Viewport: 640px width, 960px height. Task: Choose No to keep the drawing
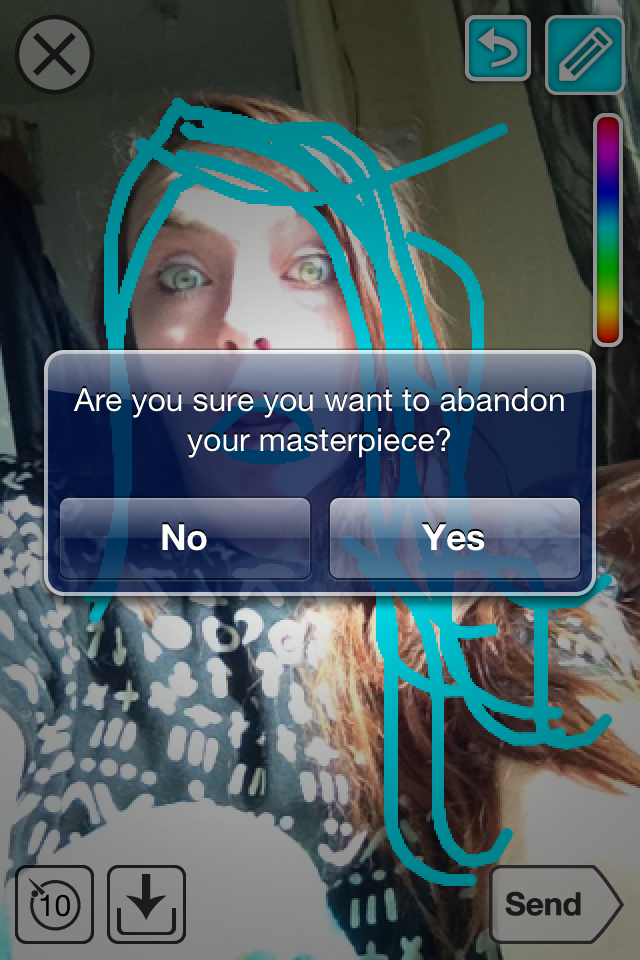pyautogui.click(x=185, y=538)
